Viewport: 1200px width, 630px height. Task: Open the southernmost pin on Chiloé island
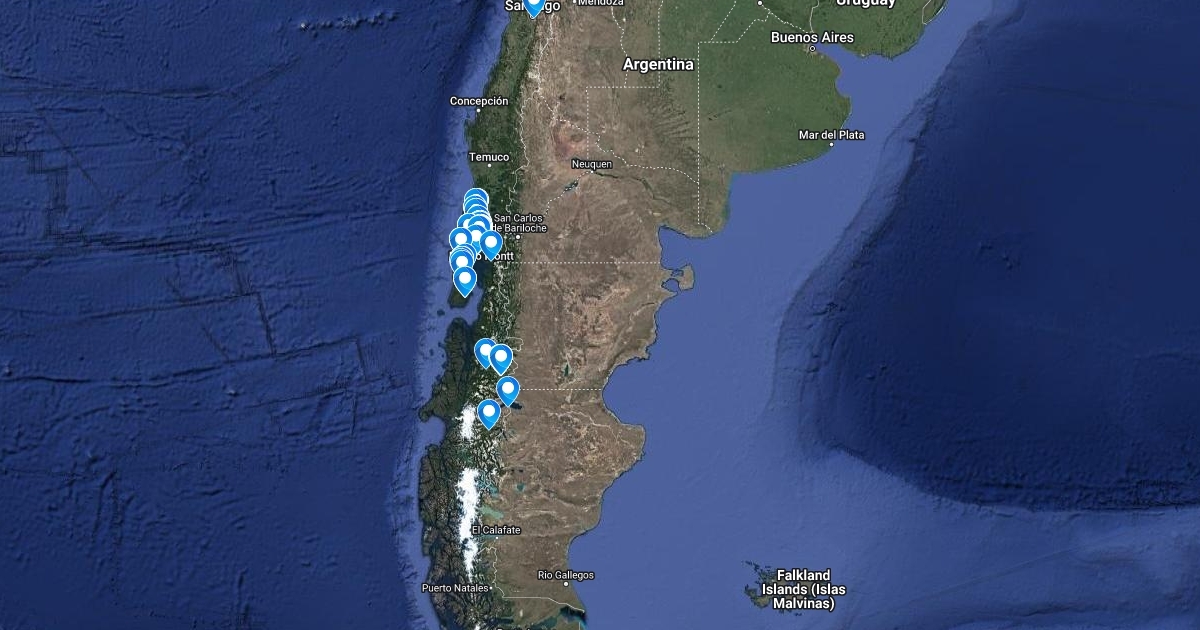pyautogui.click(x=465, y=281)
